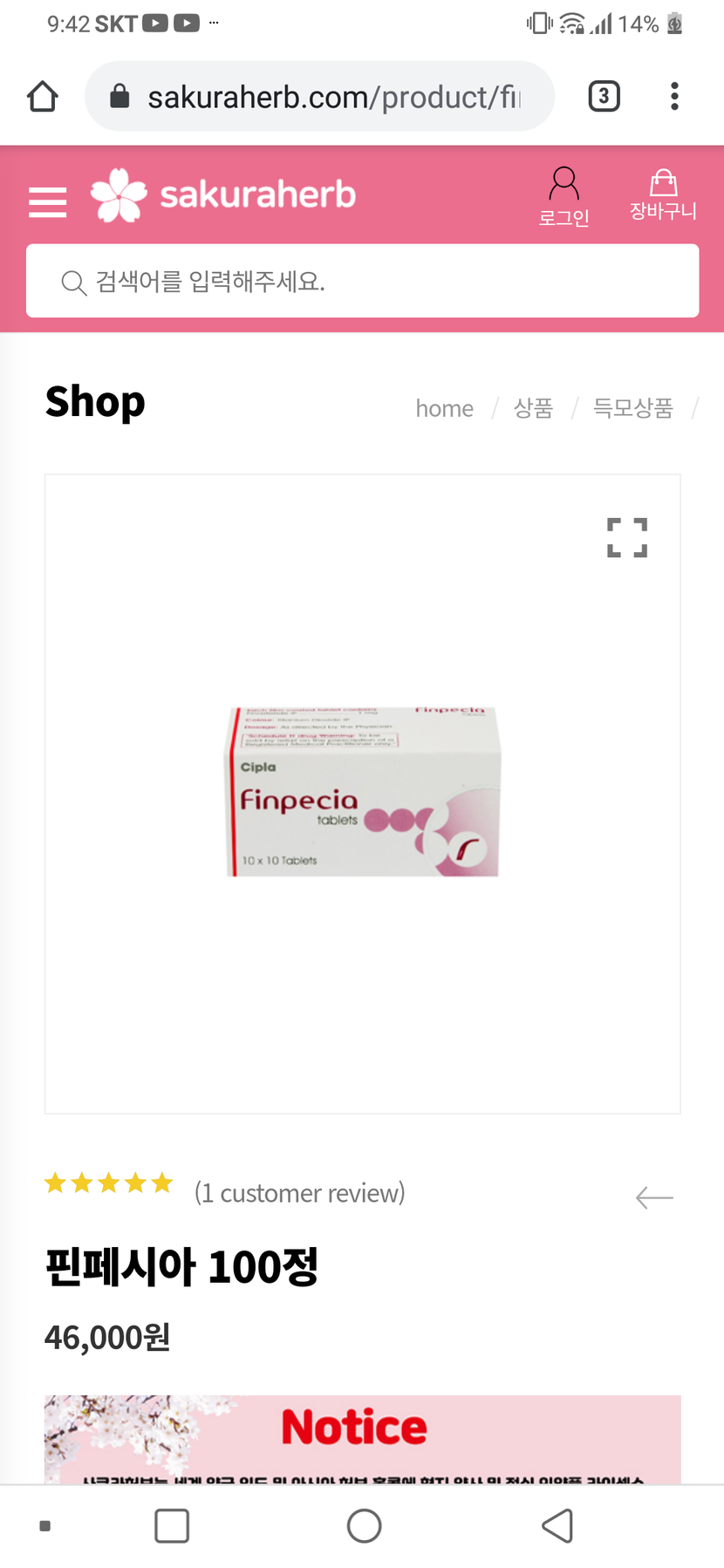Screen dimensions: 724x1568
Task: Open the shopping cart
Action: [663, 195]
